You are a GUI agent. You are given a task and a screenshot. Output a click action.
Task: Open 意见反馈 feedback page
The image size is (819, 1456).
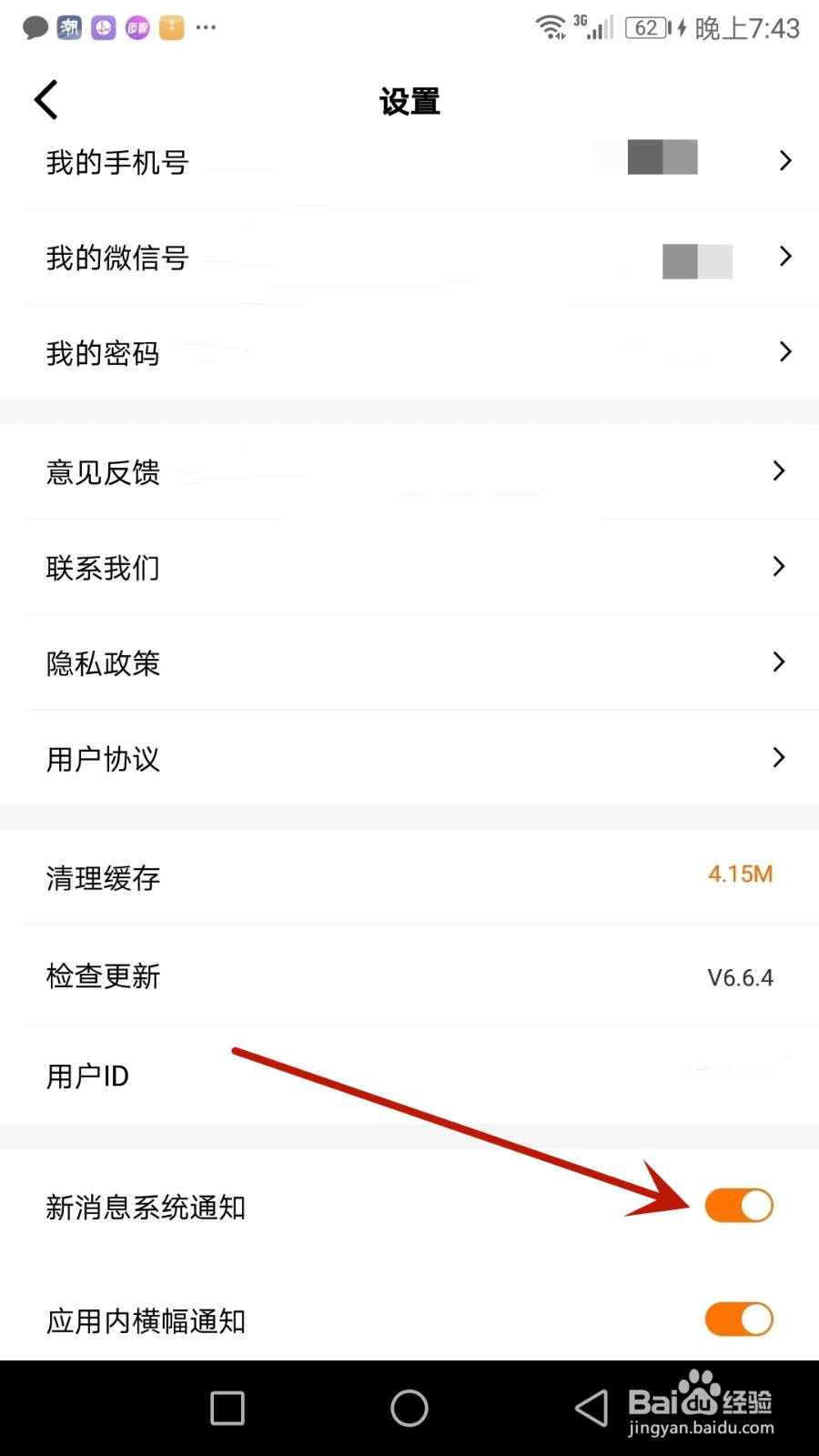click(409, 472)
